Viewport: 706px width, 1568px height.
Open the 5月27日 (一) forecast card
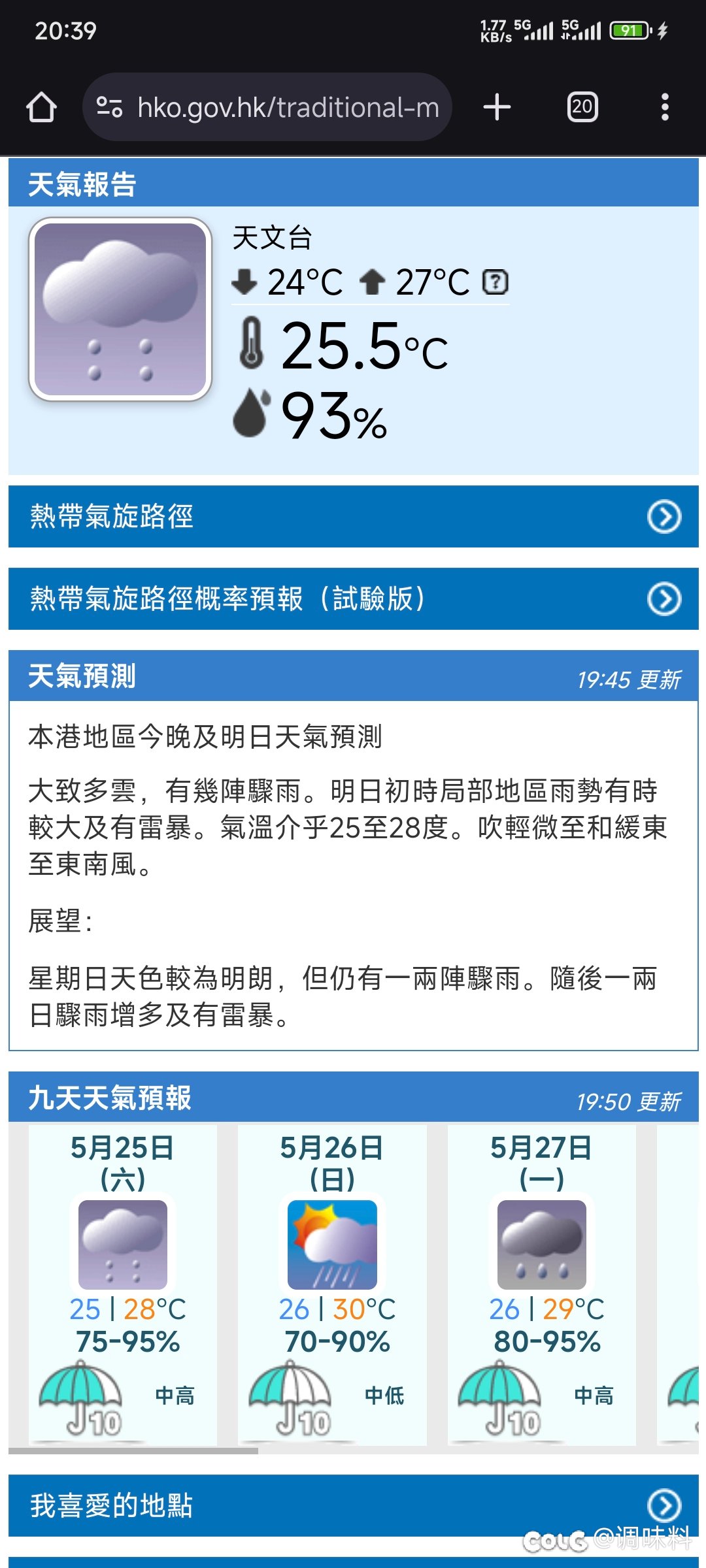click(542, 1284)
